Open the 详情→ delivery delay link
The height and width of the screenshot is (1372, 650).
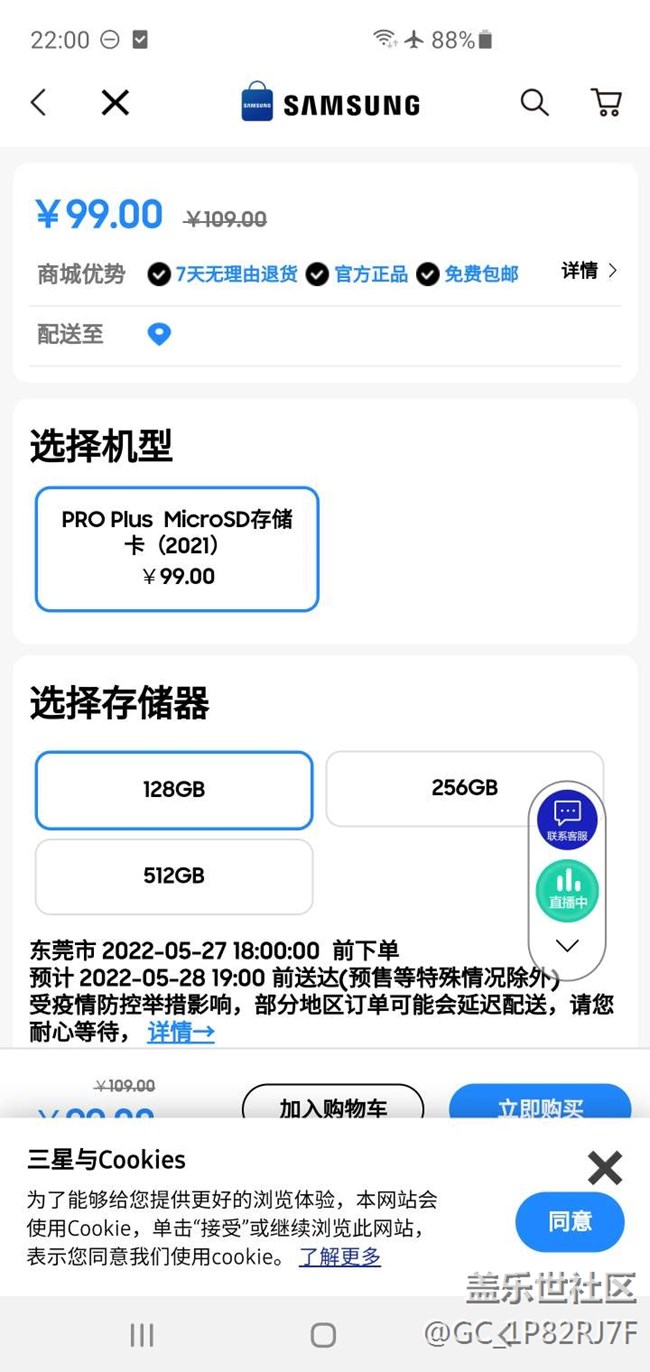[x=181, y=1032]
